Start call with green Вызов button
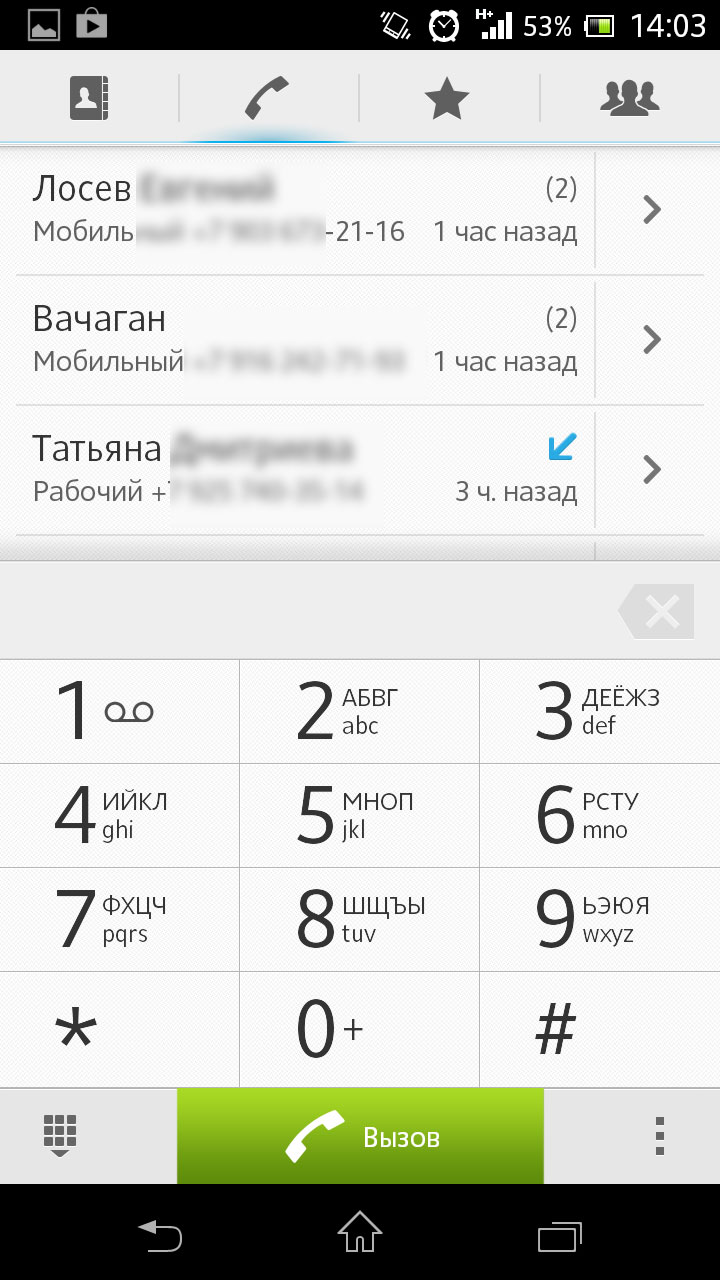This screenshot has height=1280, width=720. [360, 1137]
